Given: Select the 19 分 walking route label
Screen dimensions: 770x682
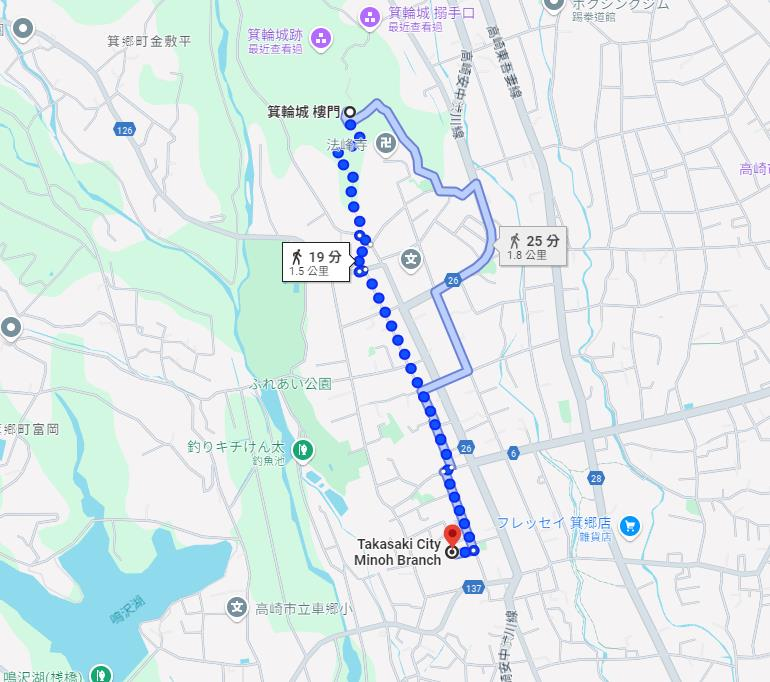Looking at the screenshot, I should tap(317, 262).
